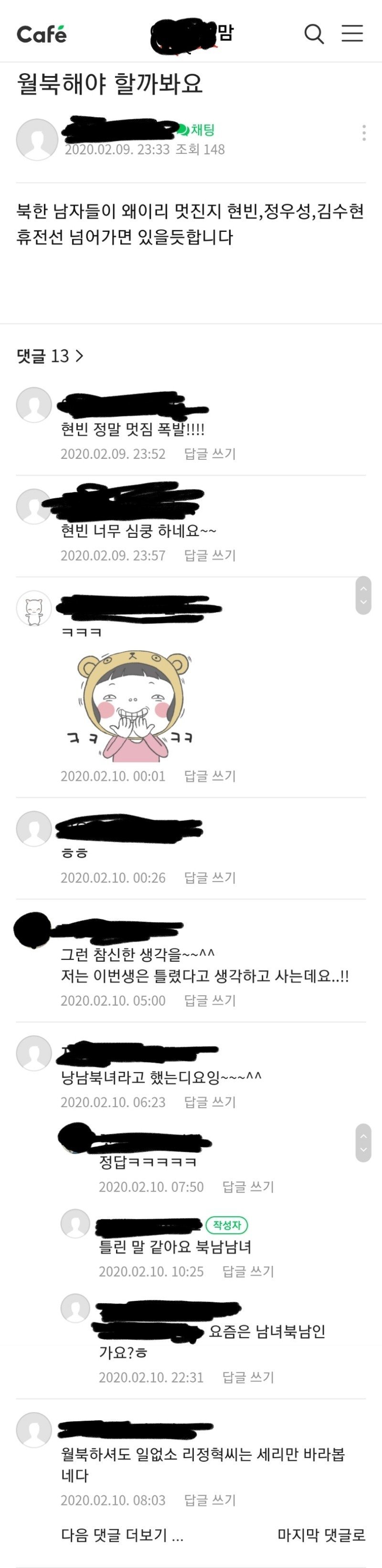Reply to the 월북하셔도 일없소 comment

click(210, 1501)
